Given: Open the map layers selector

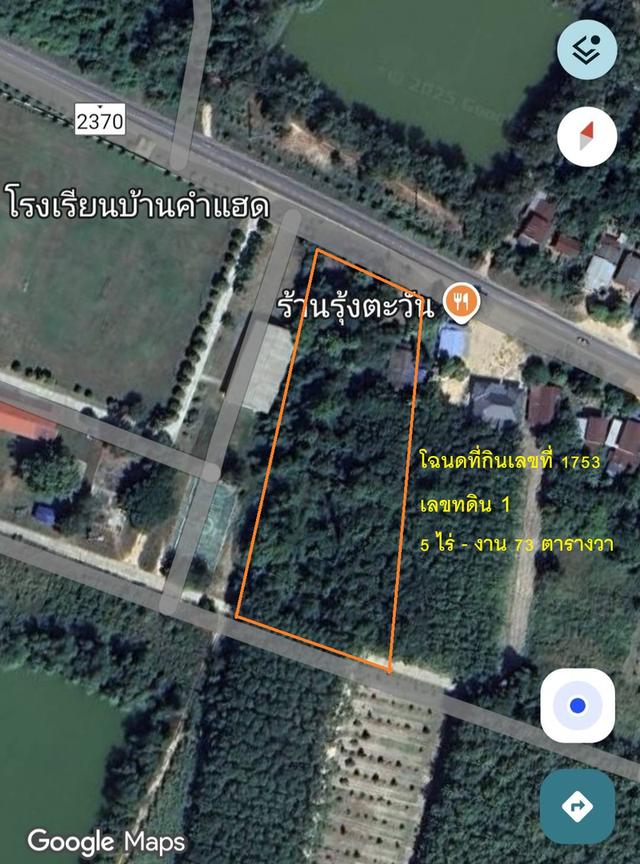Looking at the screenshot, I should click(x=587, y=49).
